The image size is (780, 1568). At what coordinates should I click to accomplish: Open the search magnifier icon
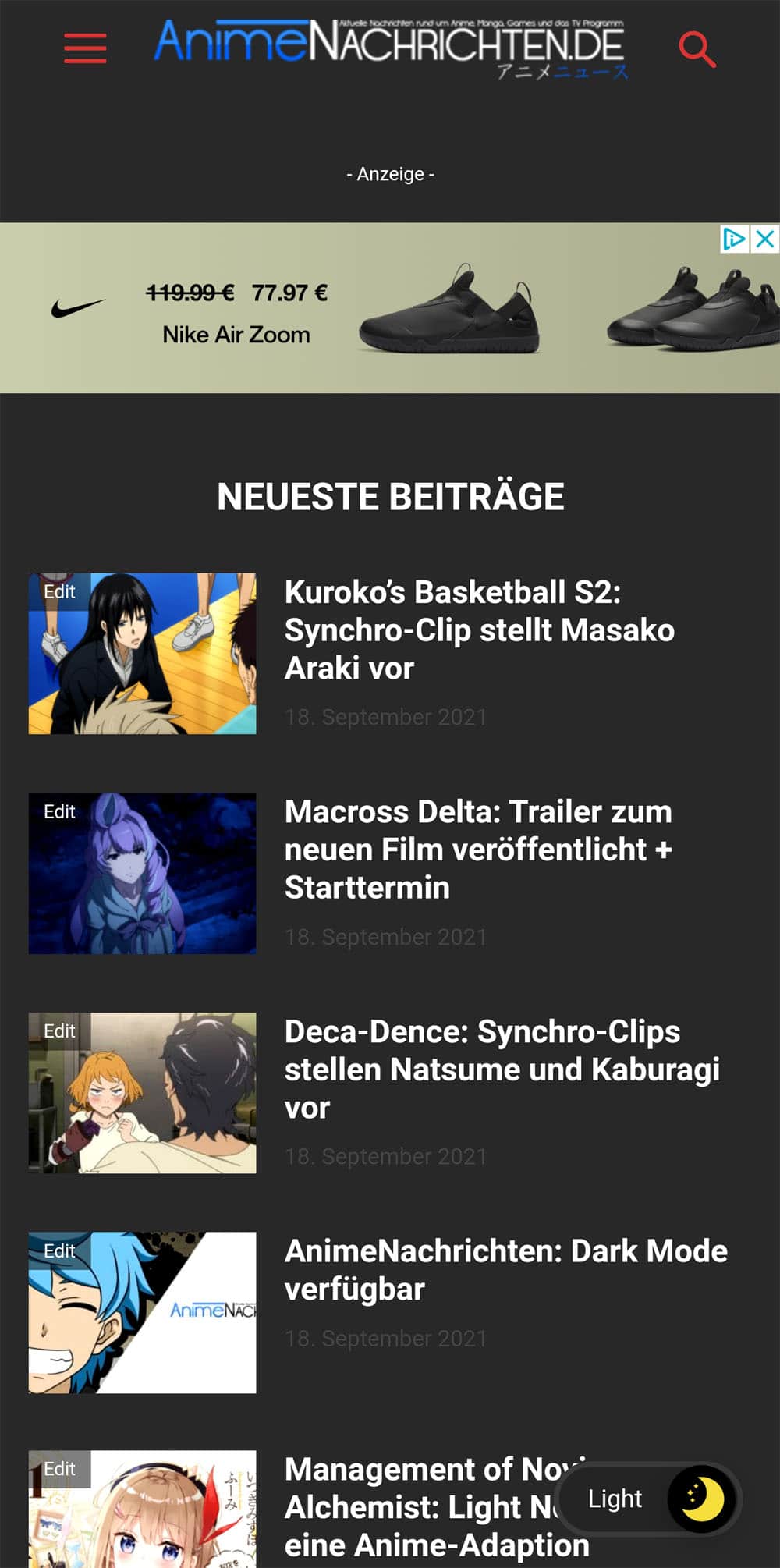tap(697, 49)
